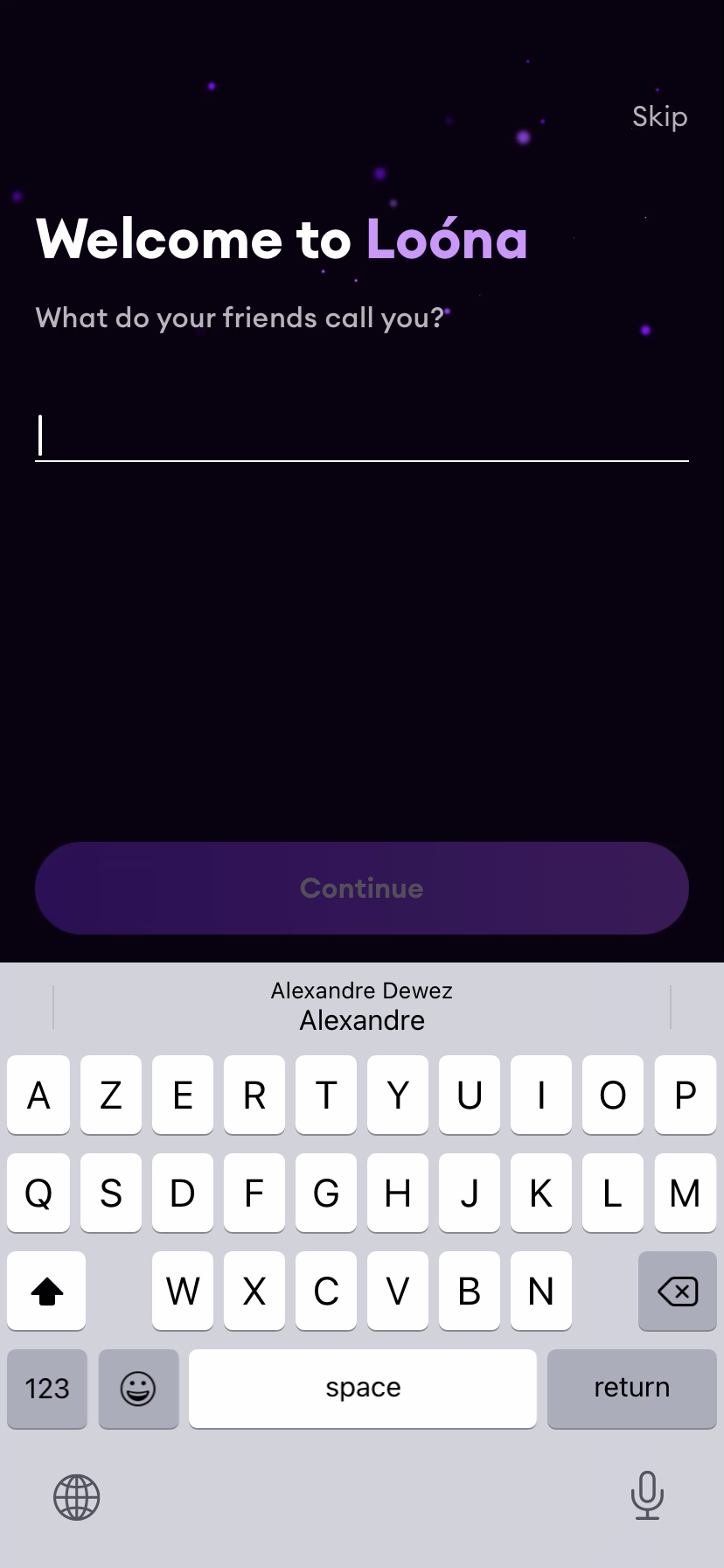Change keyboard language with globe icon
Image resolution: width=724 pixels, height=1568 pixels.
tap(77, 1497)
